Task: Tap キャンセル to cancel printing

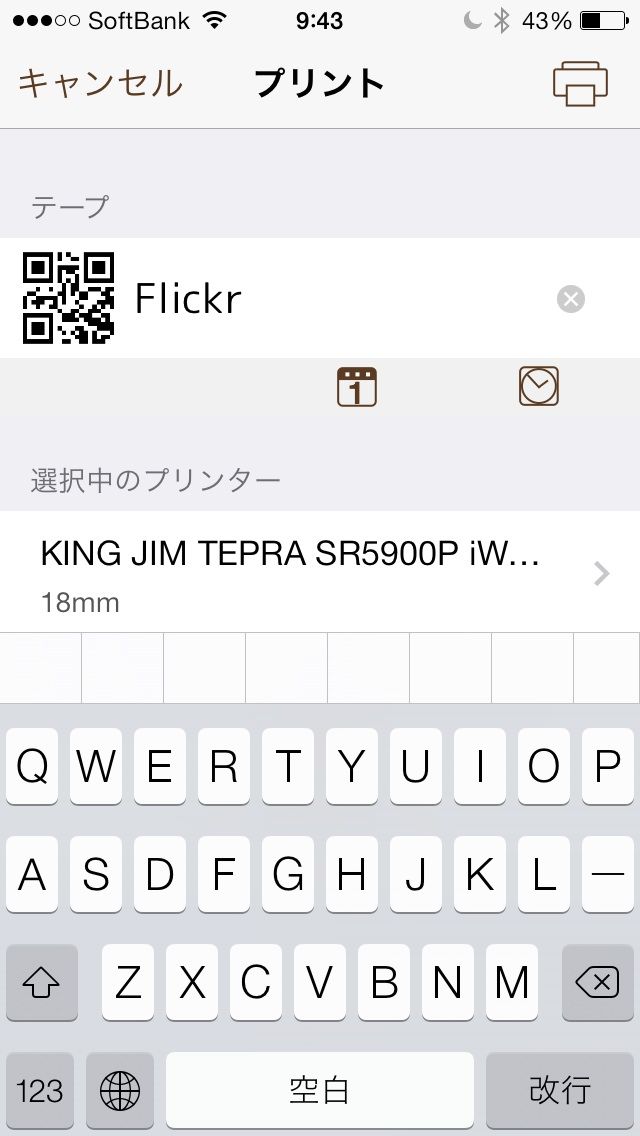Action: click(x=100, y=82)
